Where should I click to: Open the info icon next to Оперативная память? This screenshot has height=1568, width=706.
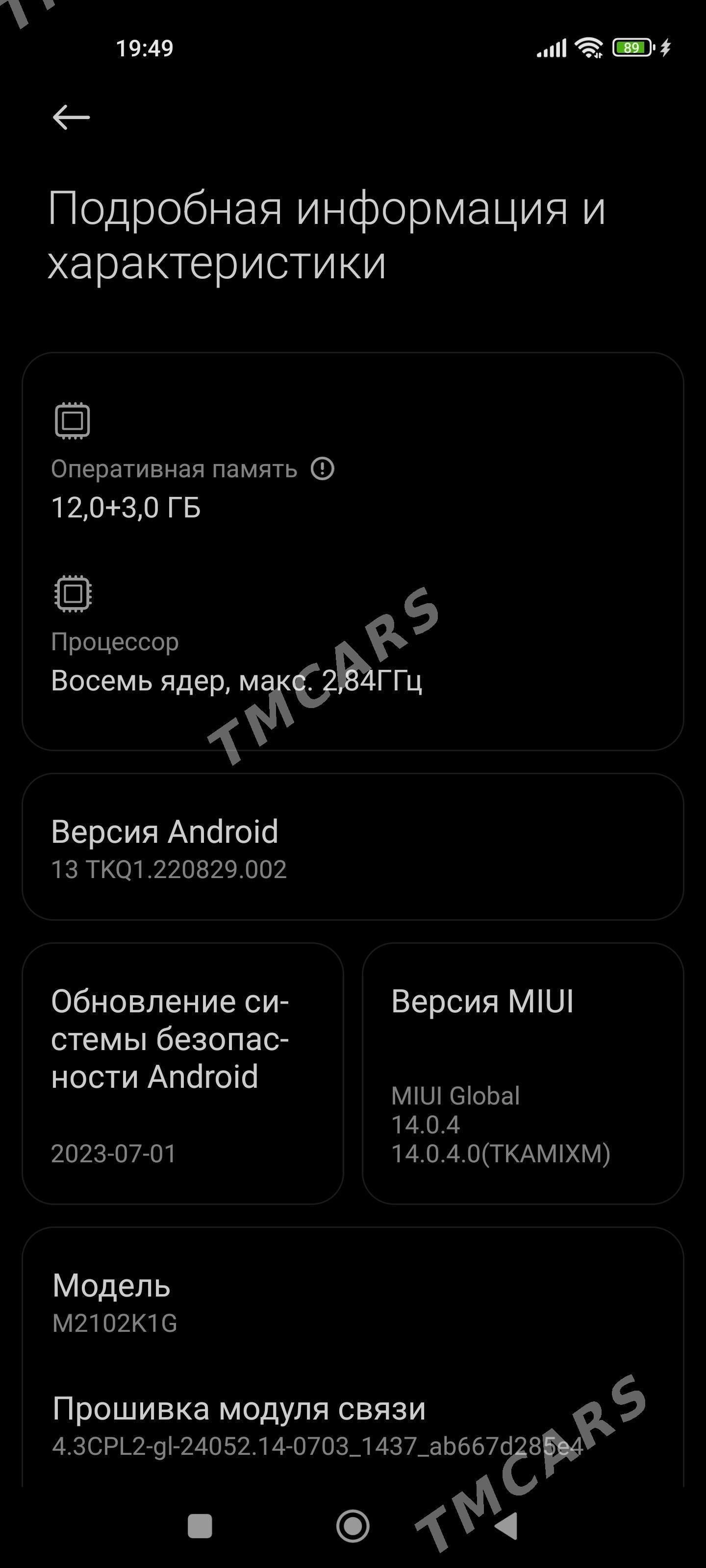click(322, 469)
